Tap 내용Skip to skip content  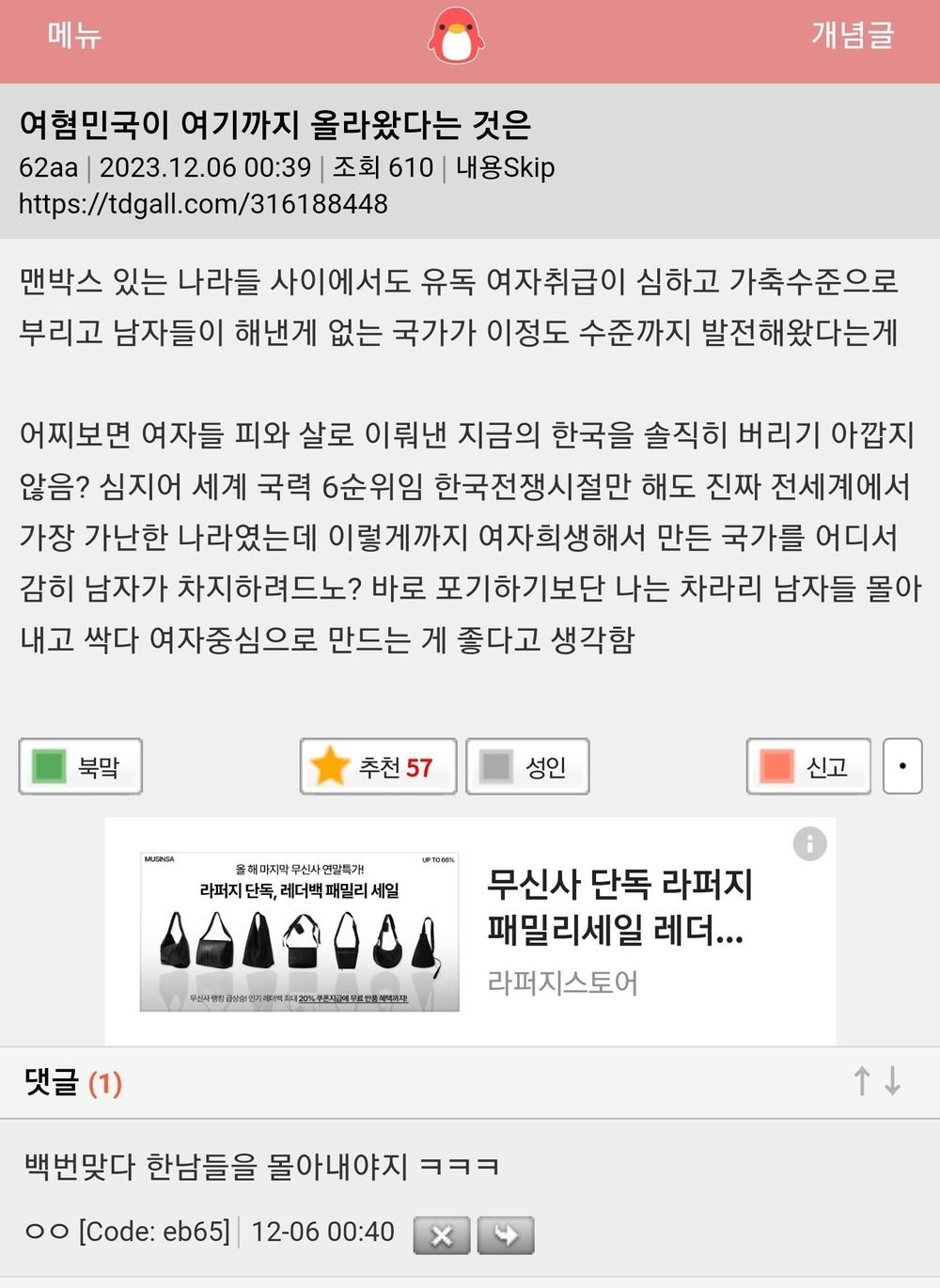coord(505,167)
